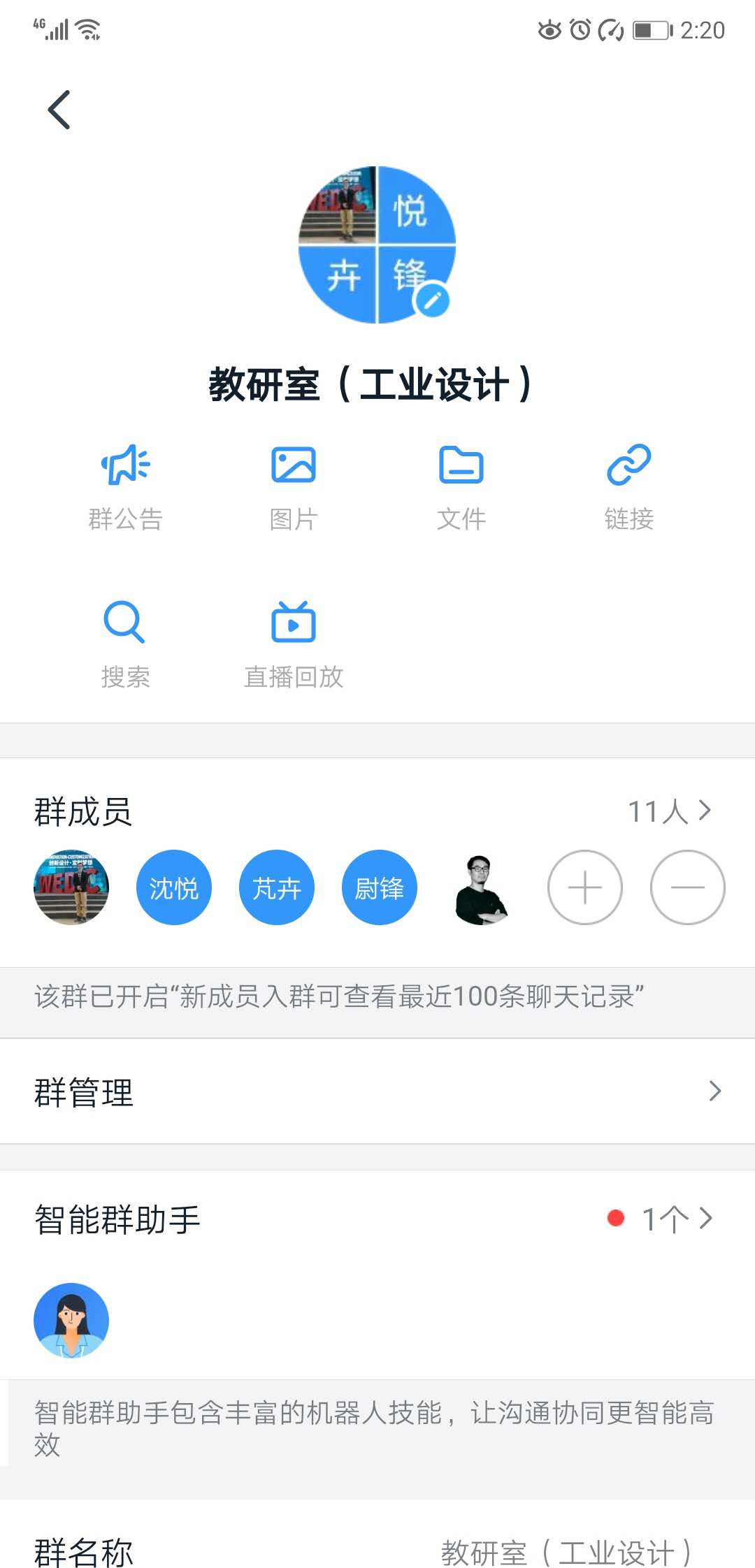Open member 沈悦's profile

(x=174, y=887)
